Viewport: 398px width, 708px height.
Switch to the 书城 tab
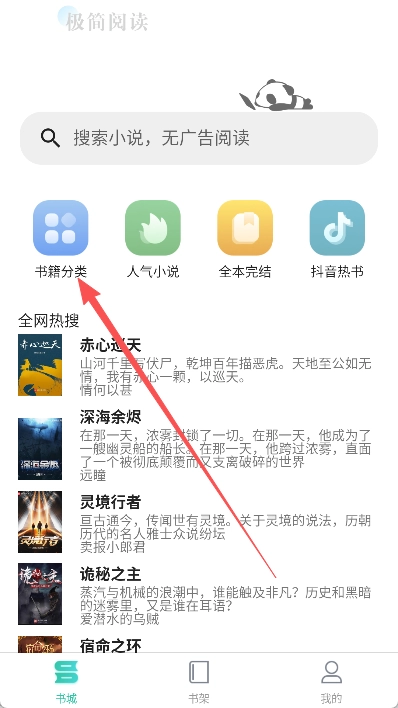pyautogui.click(x=66, y=681)
